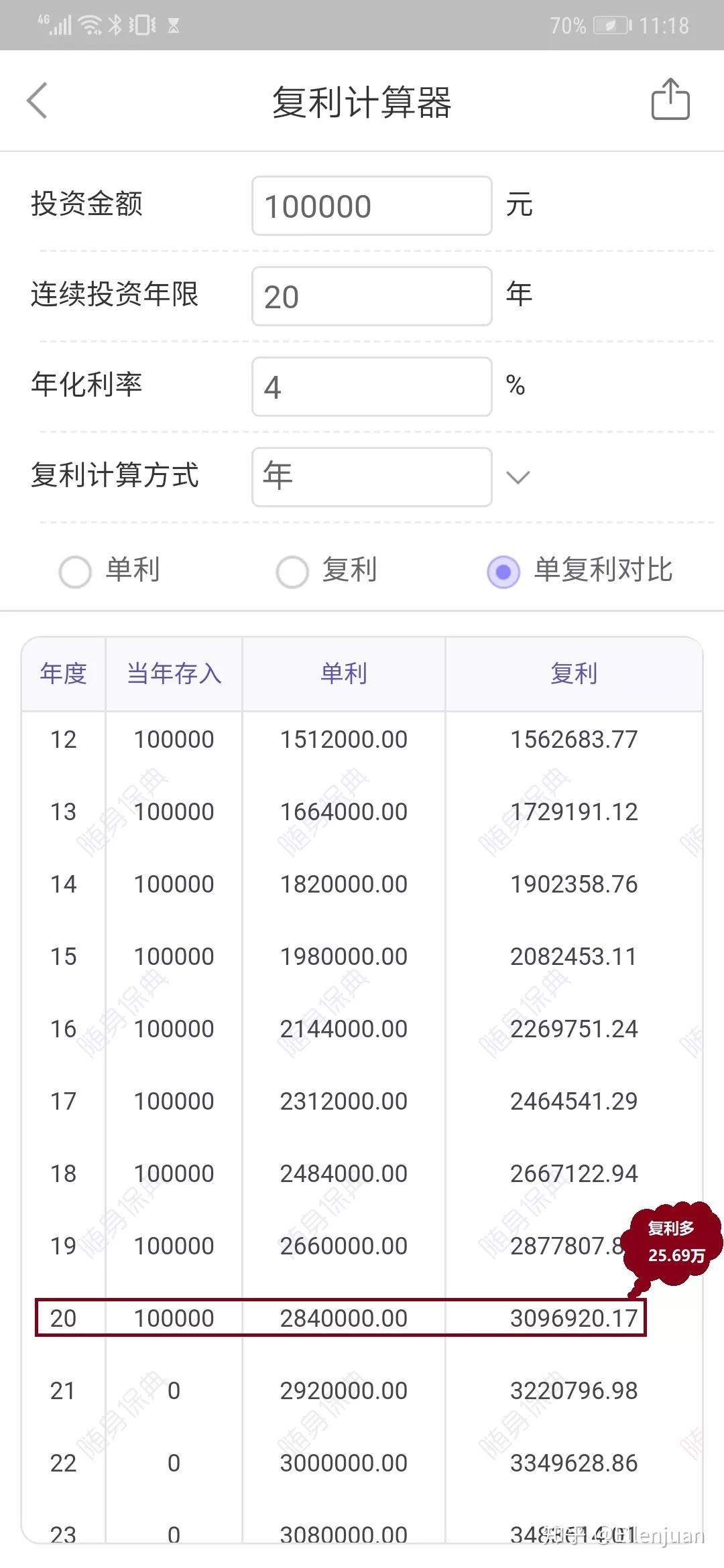The height and width of the screenshot is (1568, 724).
Task: Tap the battery indicator in the status bar
Action: click(x=613, y=25)
